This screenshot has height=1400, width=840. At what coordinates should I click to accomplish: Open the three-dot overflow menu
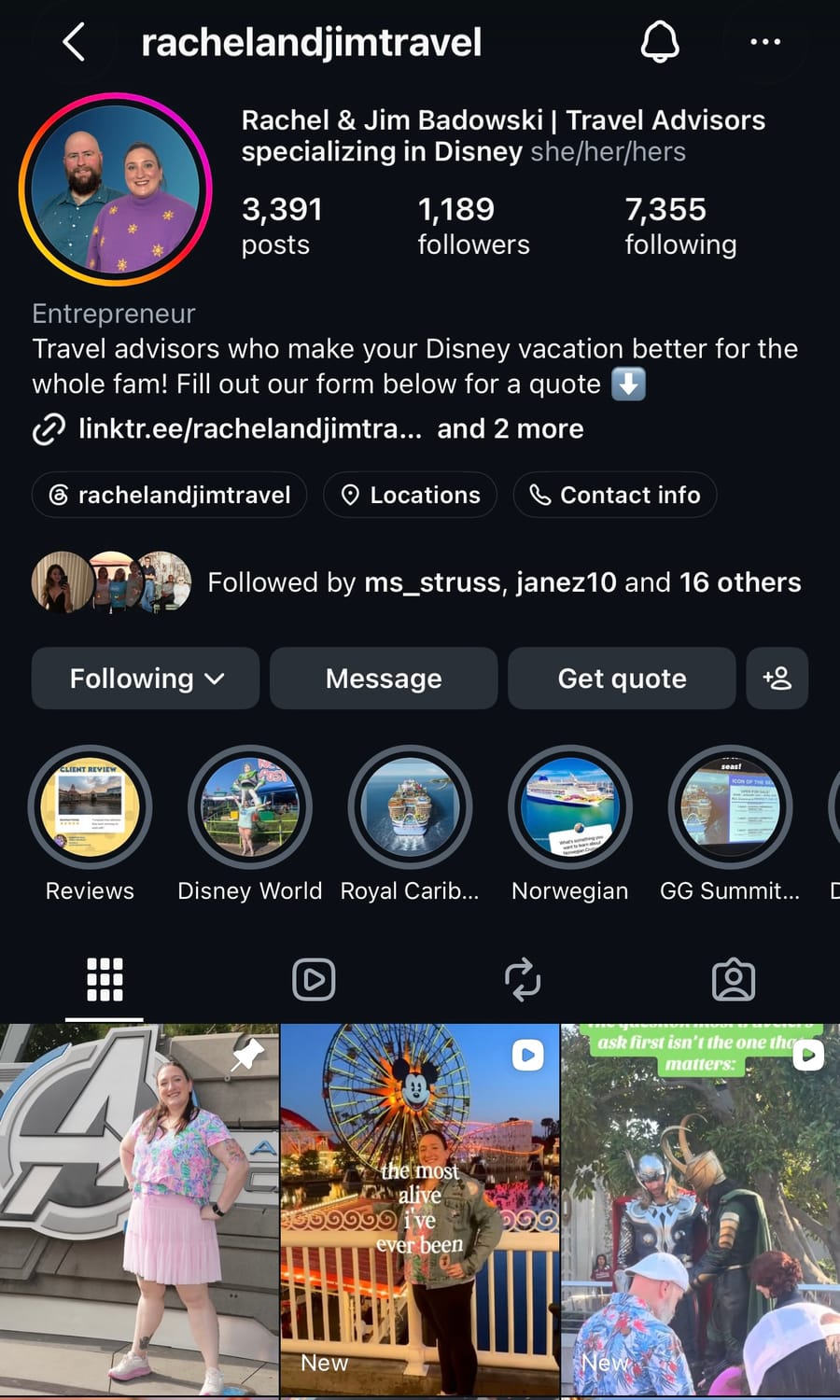point(765,42)
